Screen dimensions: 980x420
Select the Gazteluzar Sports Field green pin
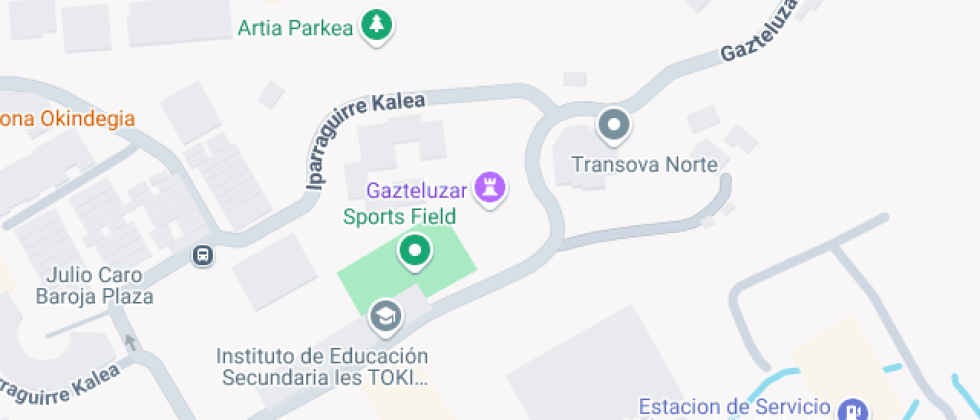(414, 250)
